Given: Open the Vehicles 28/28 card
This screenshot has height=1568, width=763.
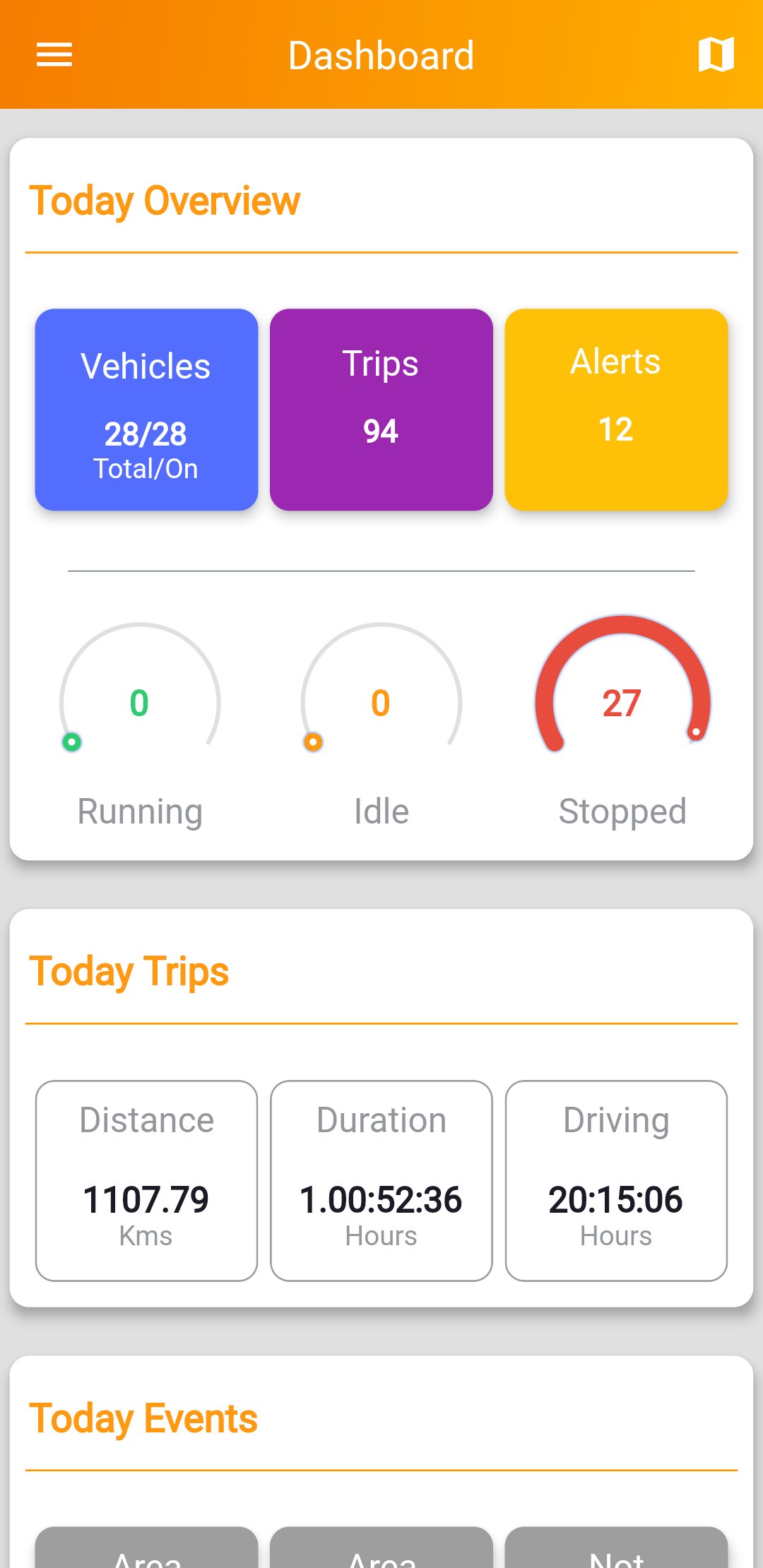Looking at the screenshot, I should (146, 410).
